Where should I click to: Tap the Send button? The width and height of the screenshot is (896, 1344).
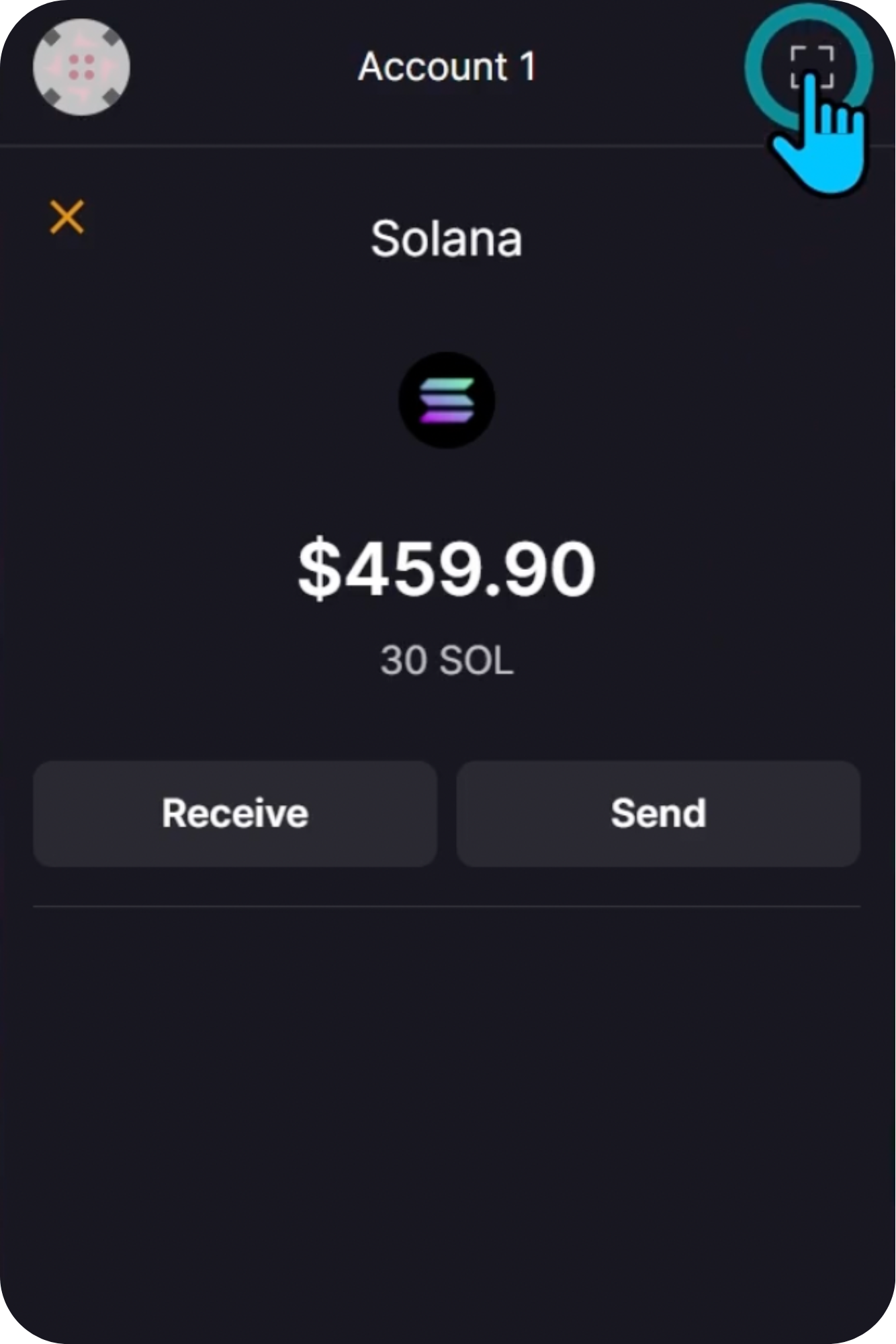[x=658, y=813]
